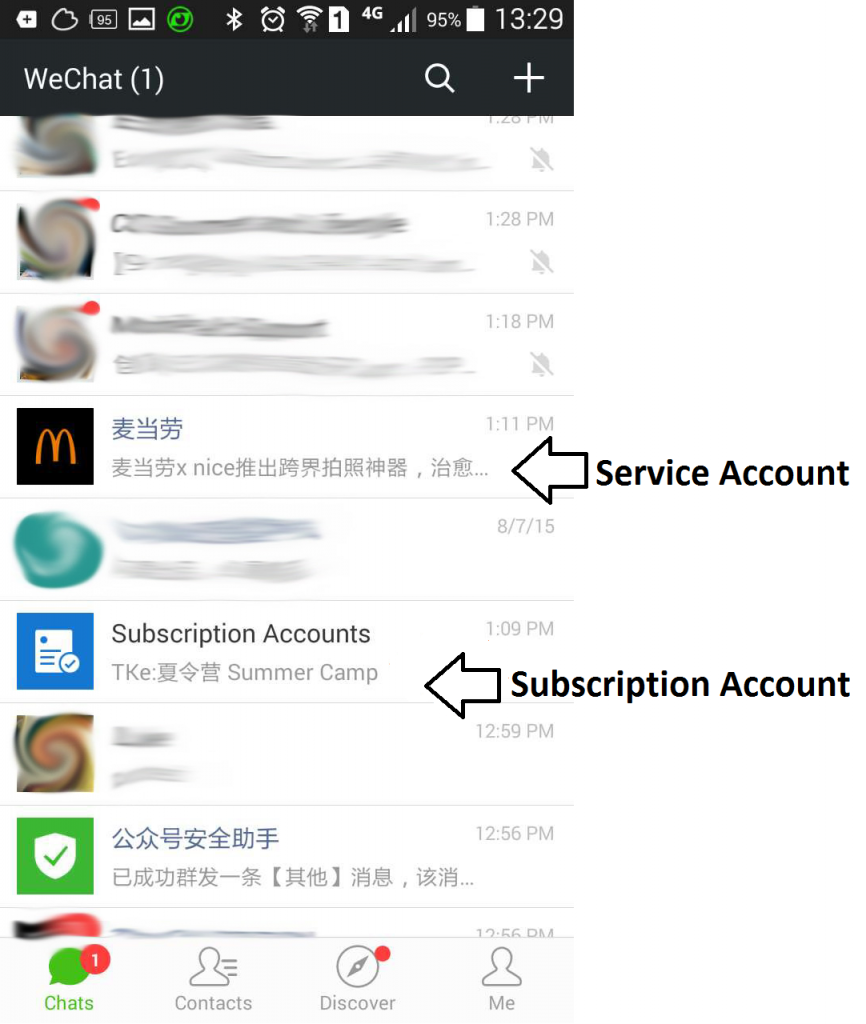Tap the mute icon next to the 1:18 PM conversation
This screenshot has height=1024, width=866.
point(541,364)
